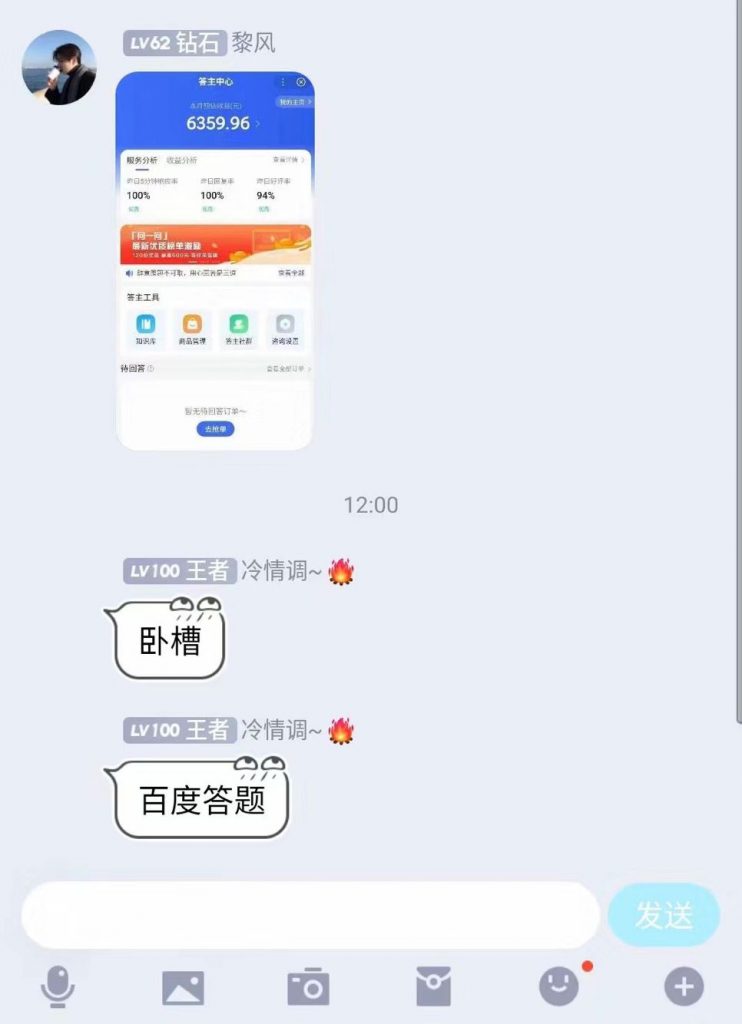Tap the message input field
Screen dimensions: 742x1024
pos(310,915)
